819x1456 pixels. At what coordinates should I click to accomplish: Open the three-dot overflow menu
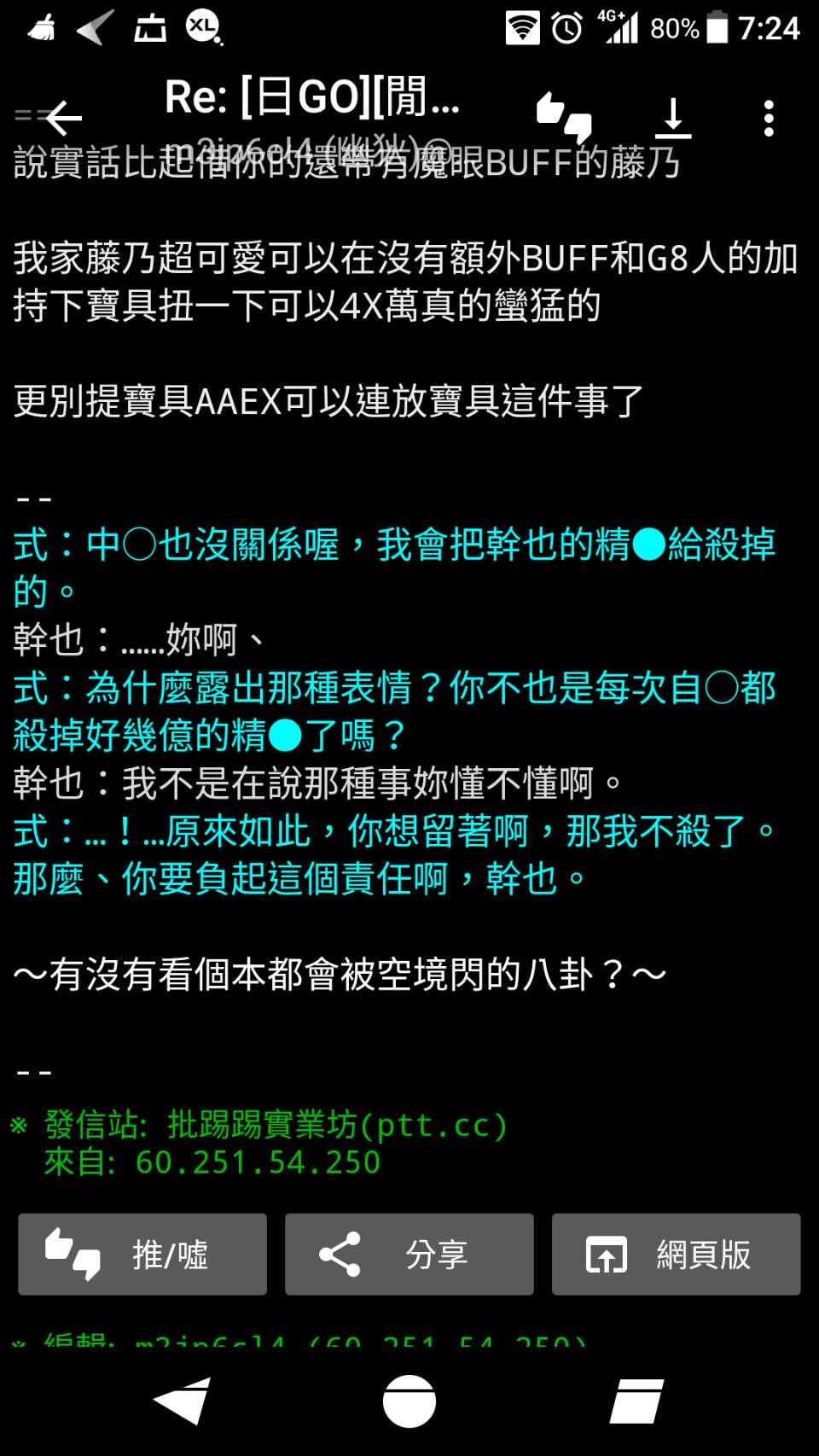(x=769, y=118)
